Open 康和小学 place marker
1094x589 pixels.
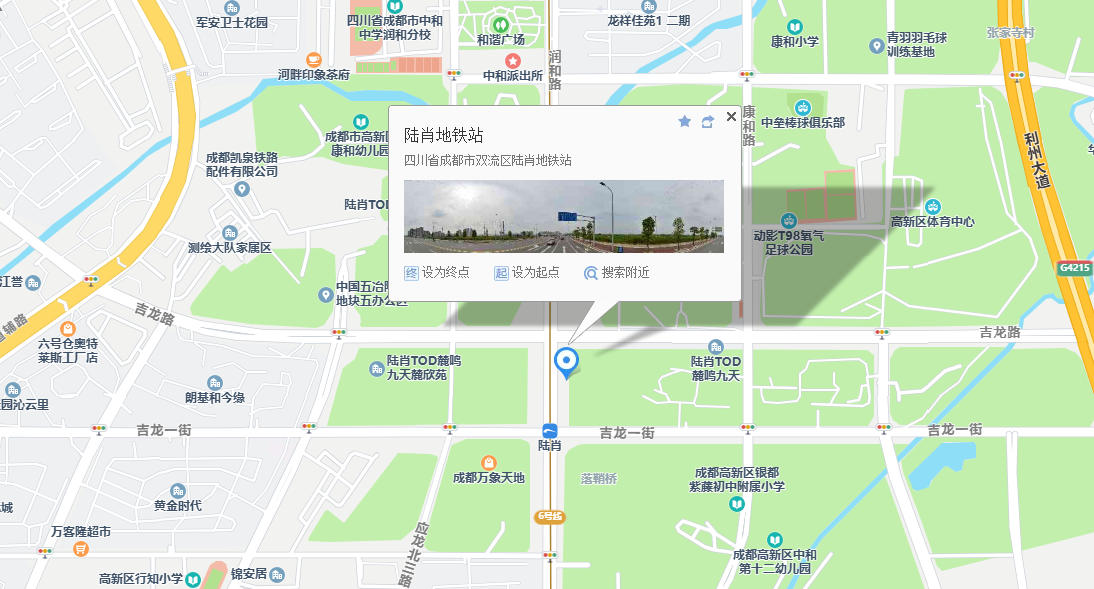(794, 27)
